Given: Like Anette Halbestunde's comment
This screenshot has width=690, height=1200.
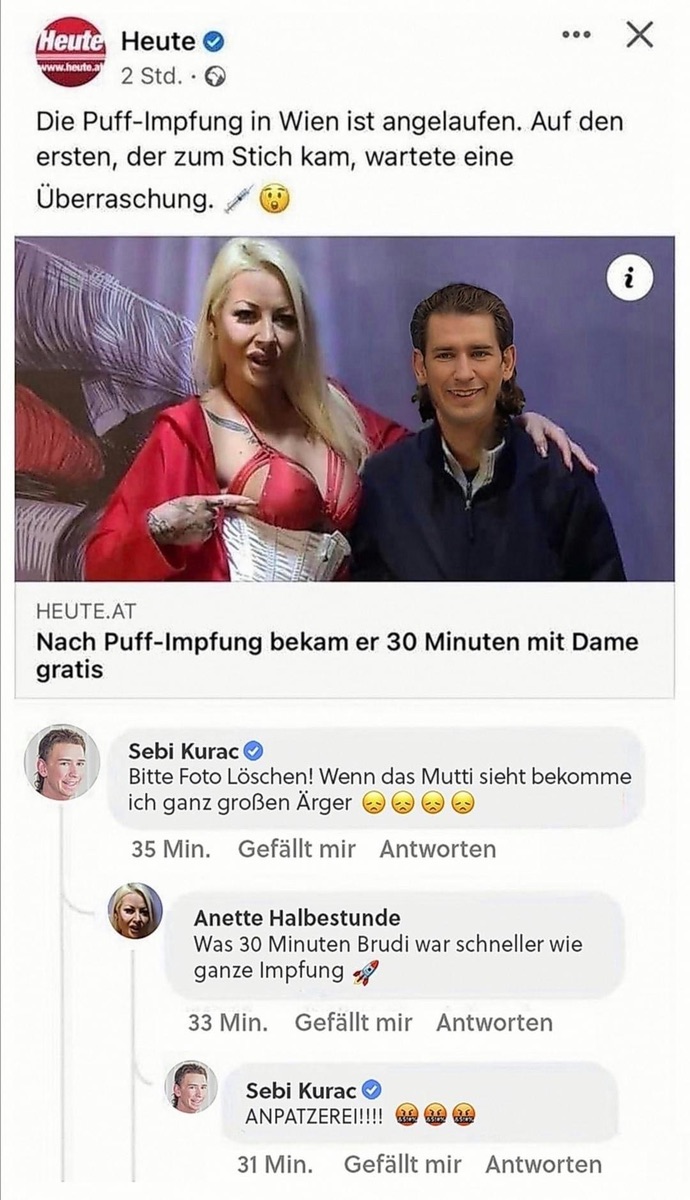Looking at the screenshot, I should (x=353, y=1022).
